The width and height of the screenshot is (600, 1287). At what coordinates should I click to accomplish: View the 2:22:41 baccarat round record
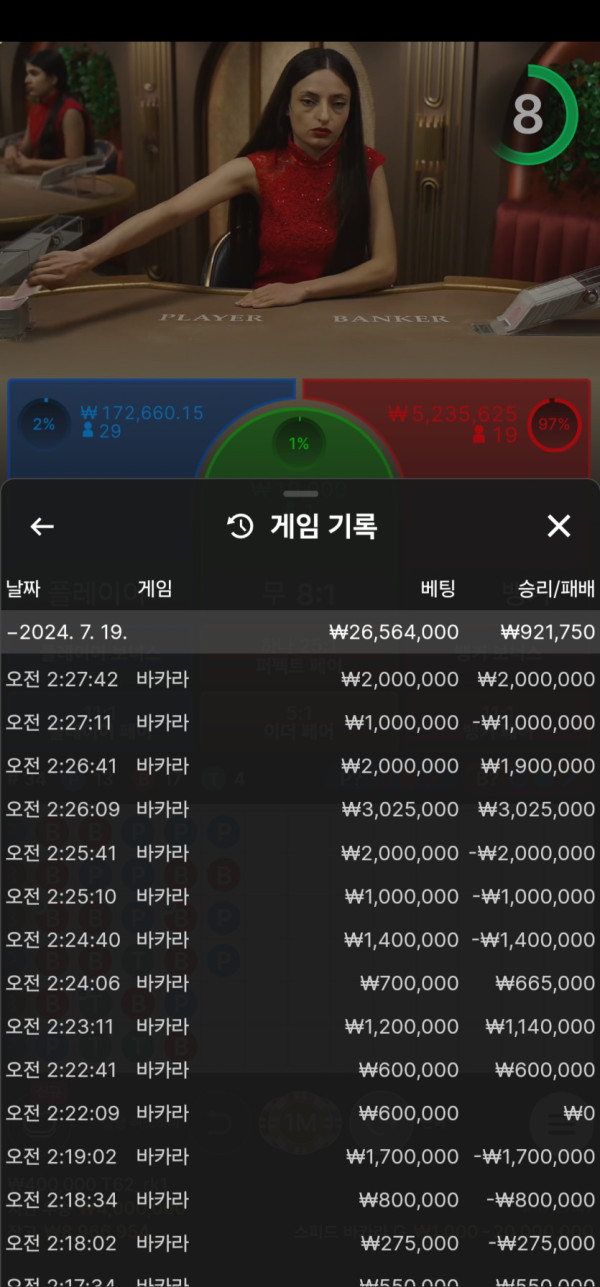point(300,1070)
